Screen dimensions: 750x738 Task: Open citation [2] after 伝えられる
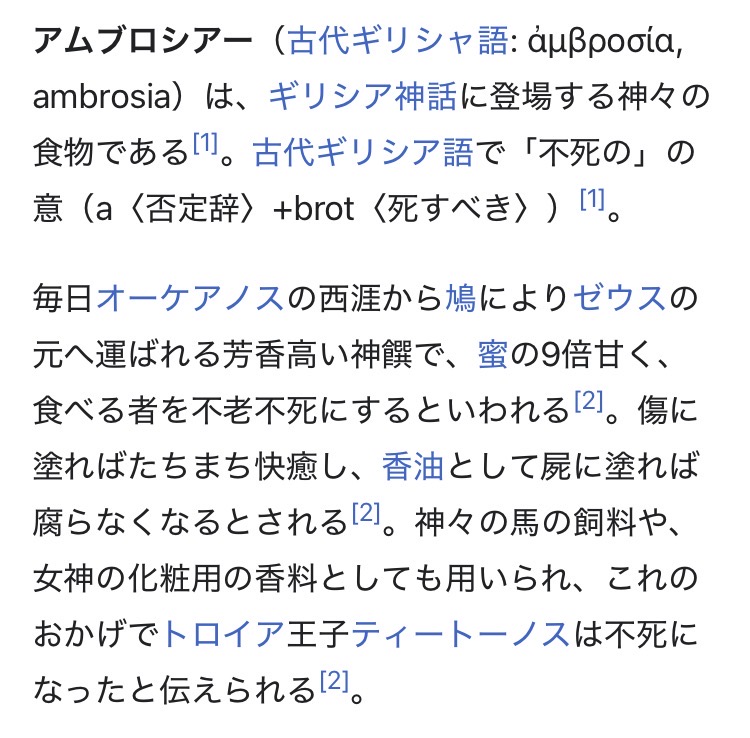pos(333,682)
